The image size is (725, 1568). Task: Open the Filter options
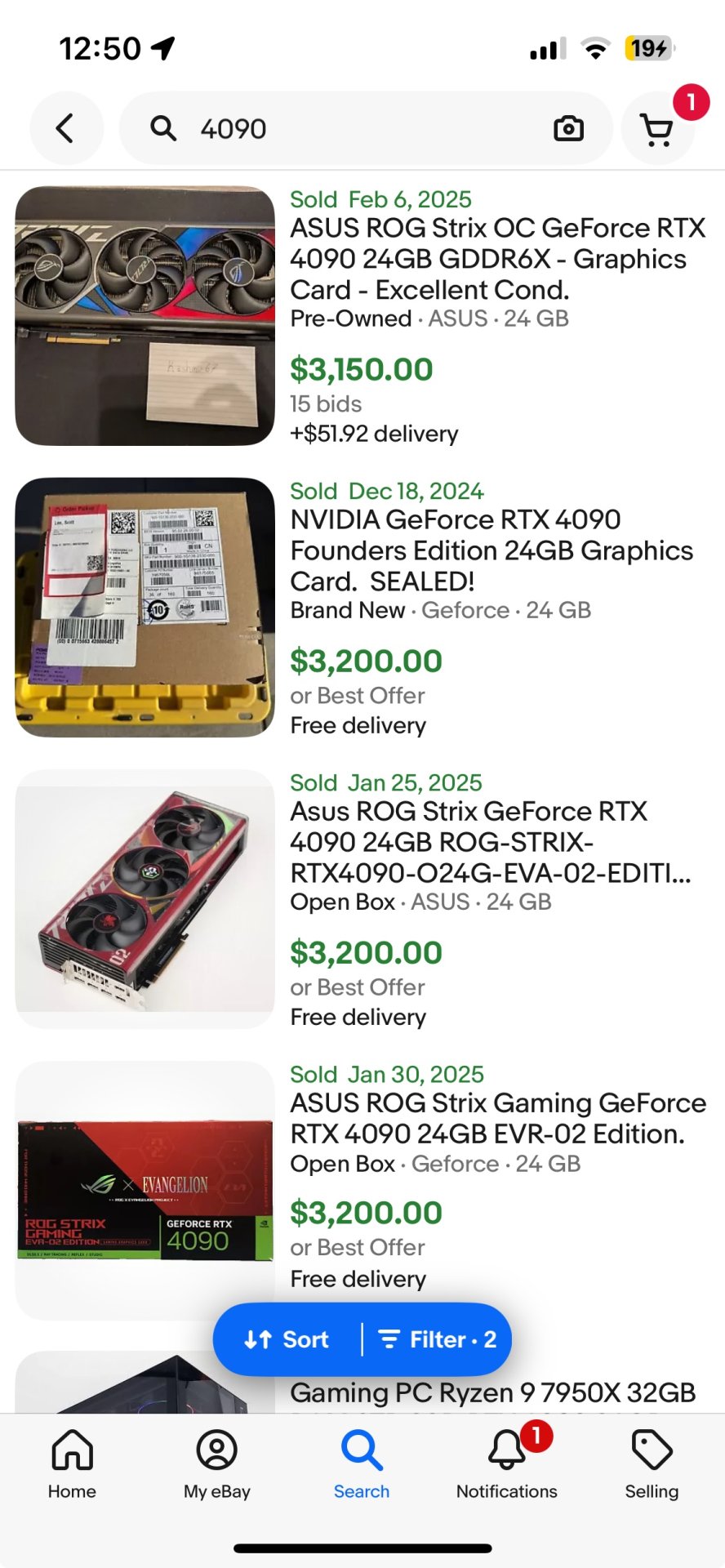click(x=437, y=1339)
